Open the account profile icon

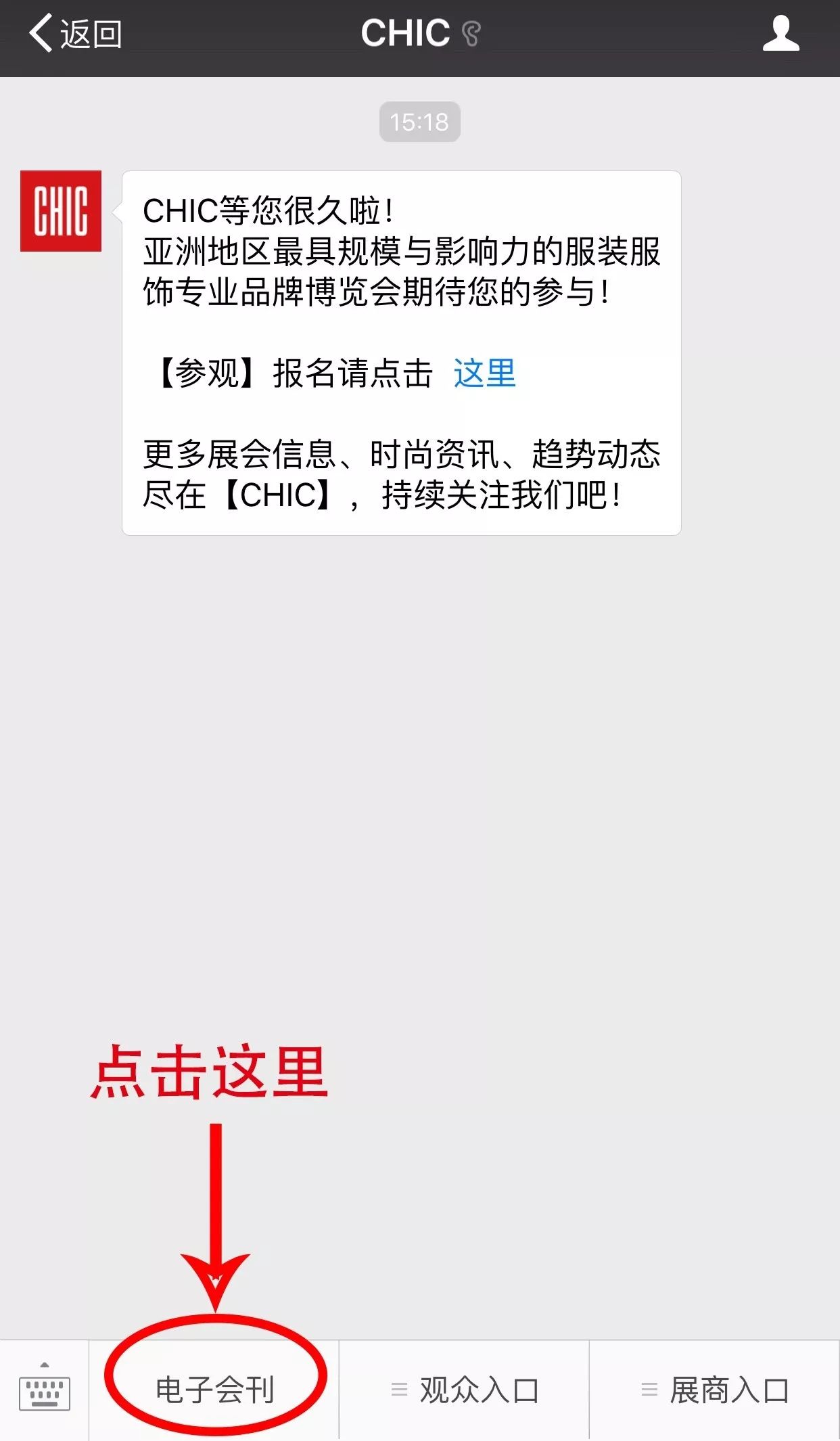point(780,34)
